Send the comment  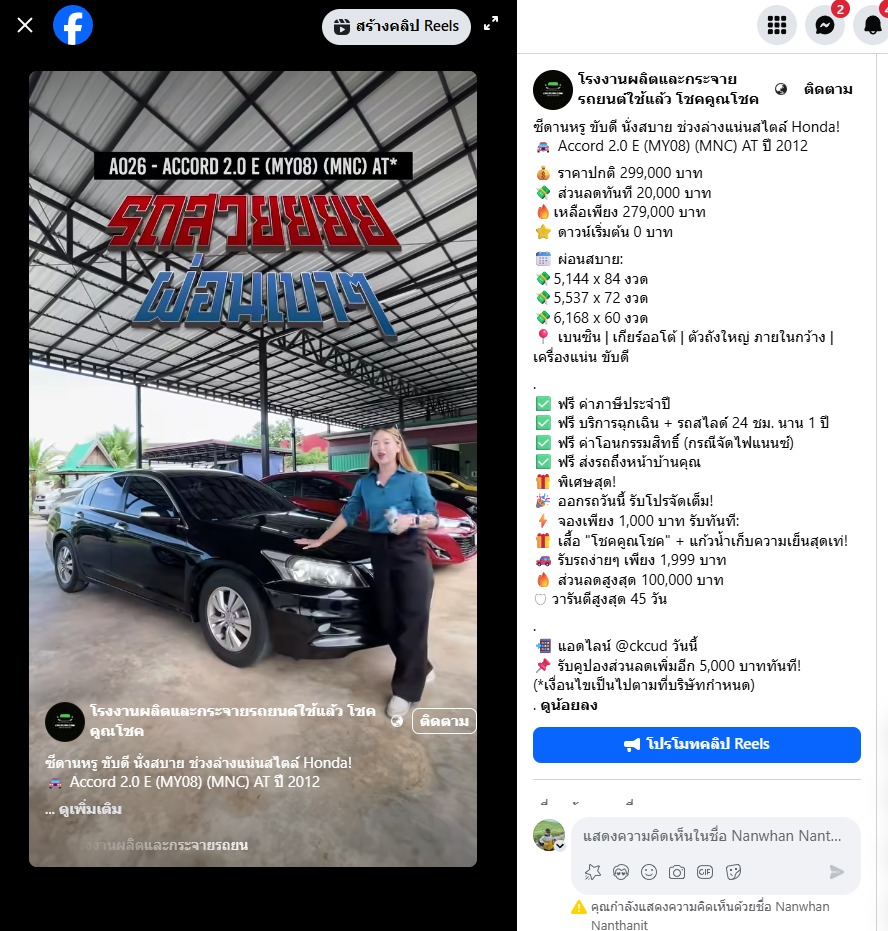(x=837, y=872)
